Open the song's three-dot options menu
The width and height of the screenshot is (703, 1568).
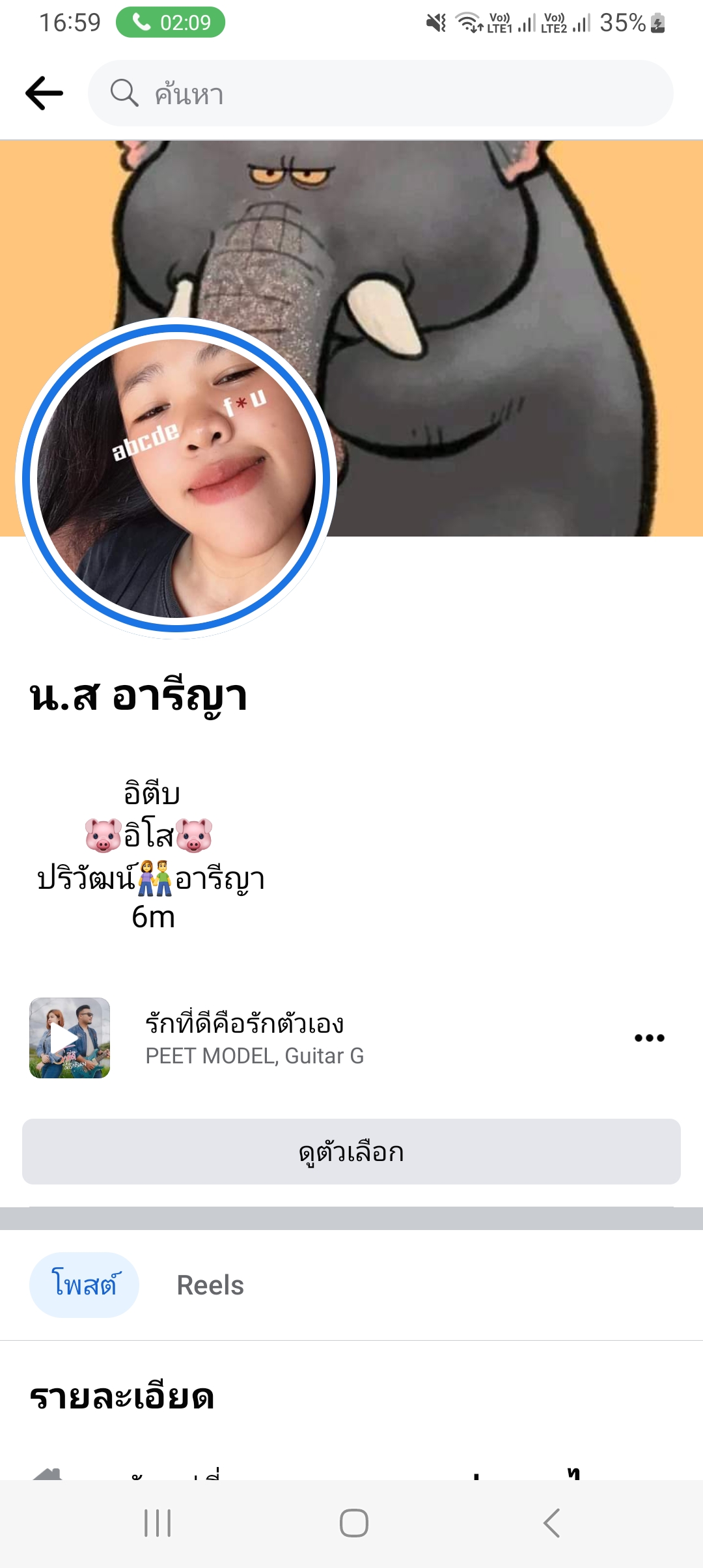point(649,1038)
